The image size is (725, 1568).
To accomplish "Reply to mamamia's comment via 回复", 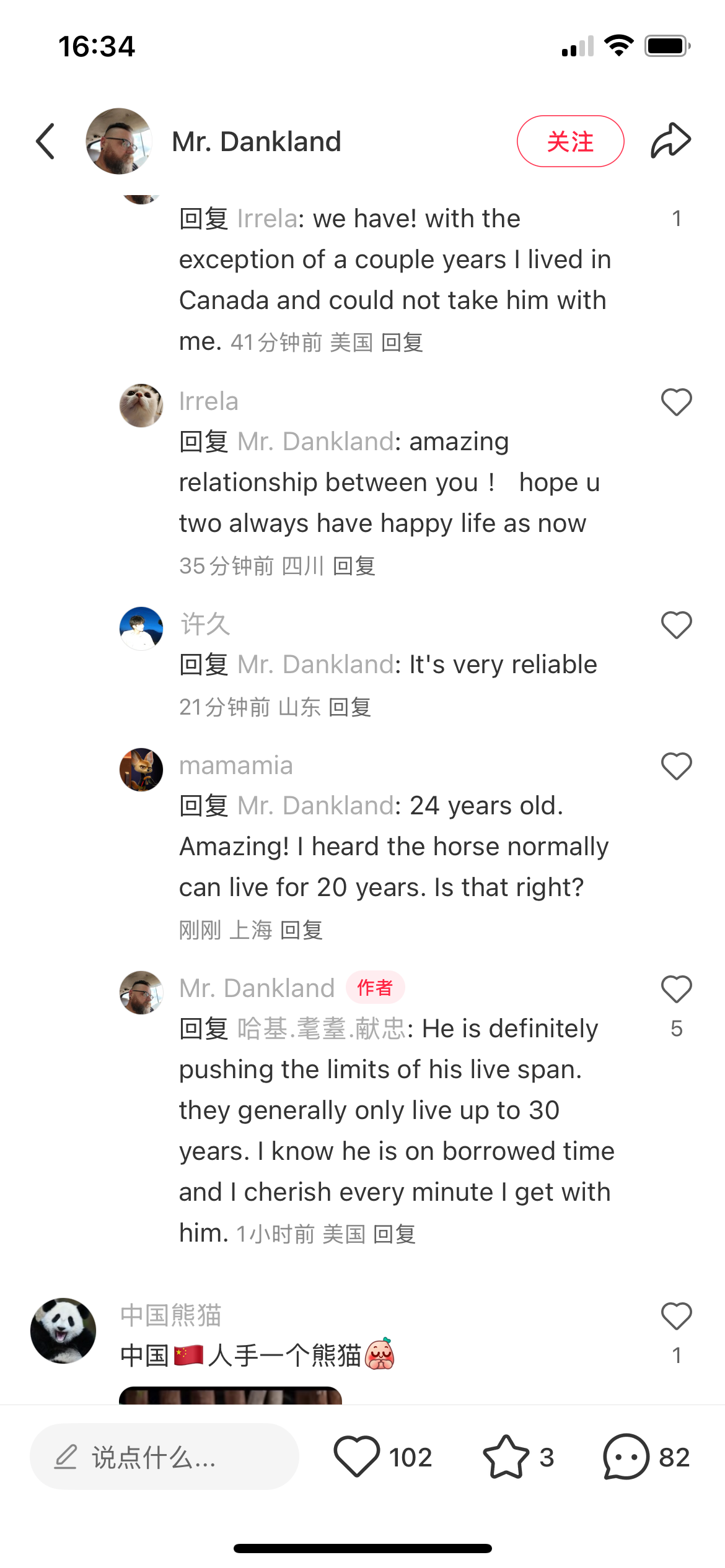I will tap(301, 930).
